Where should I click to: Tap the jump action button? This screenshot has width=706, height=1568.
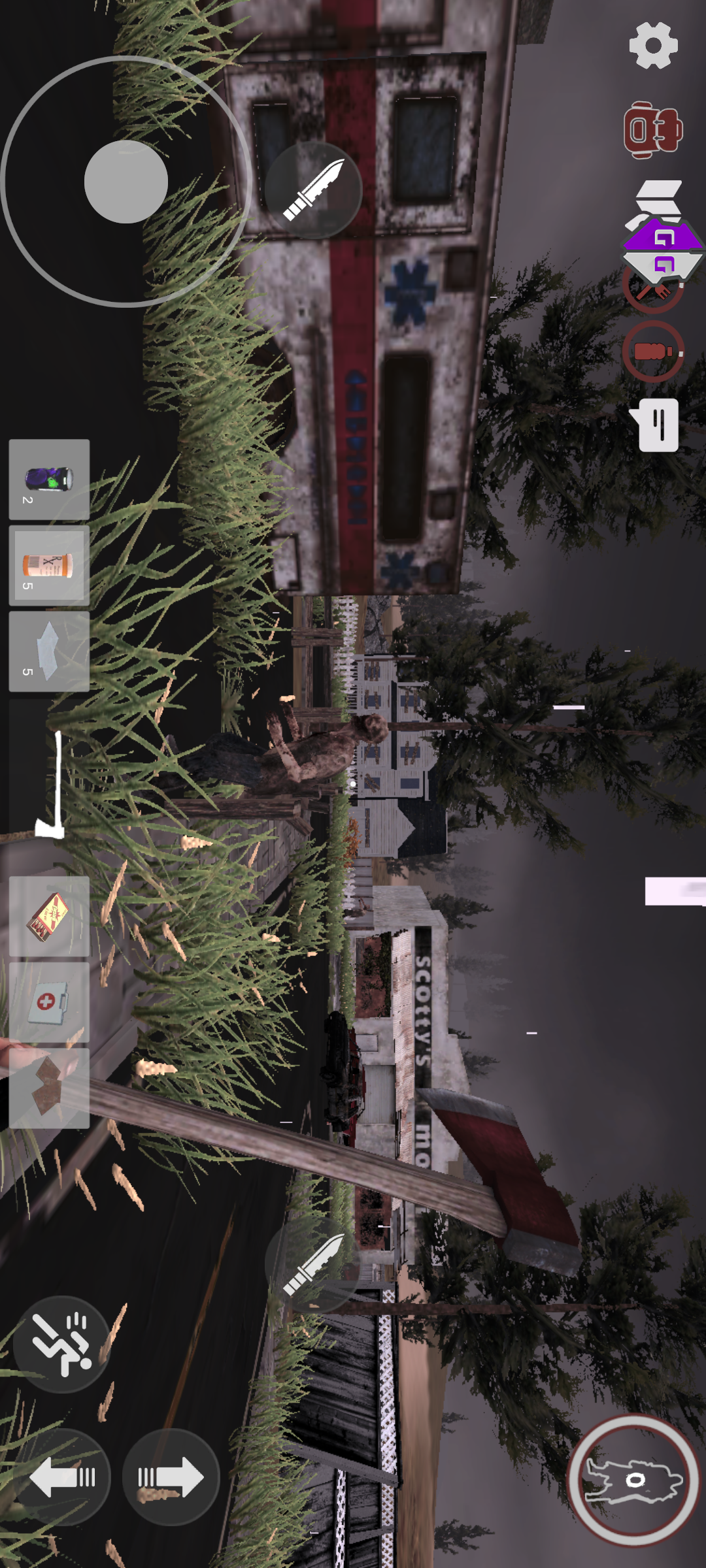[x=62, y=1345]
